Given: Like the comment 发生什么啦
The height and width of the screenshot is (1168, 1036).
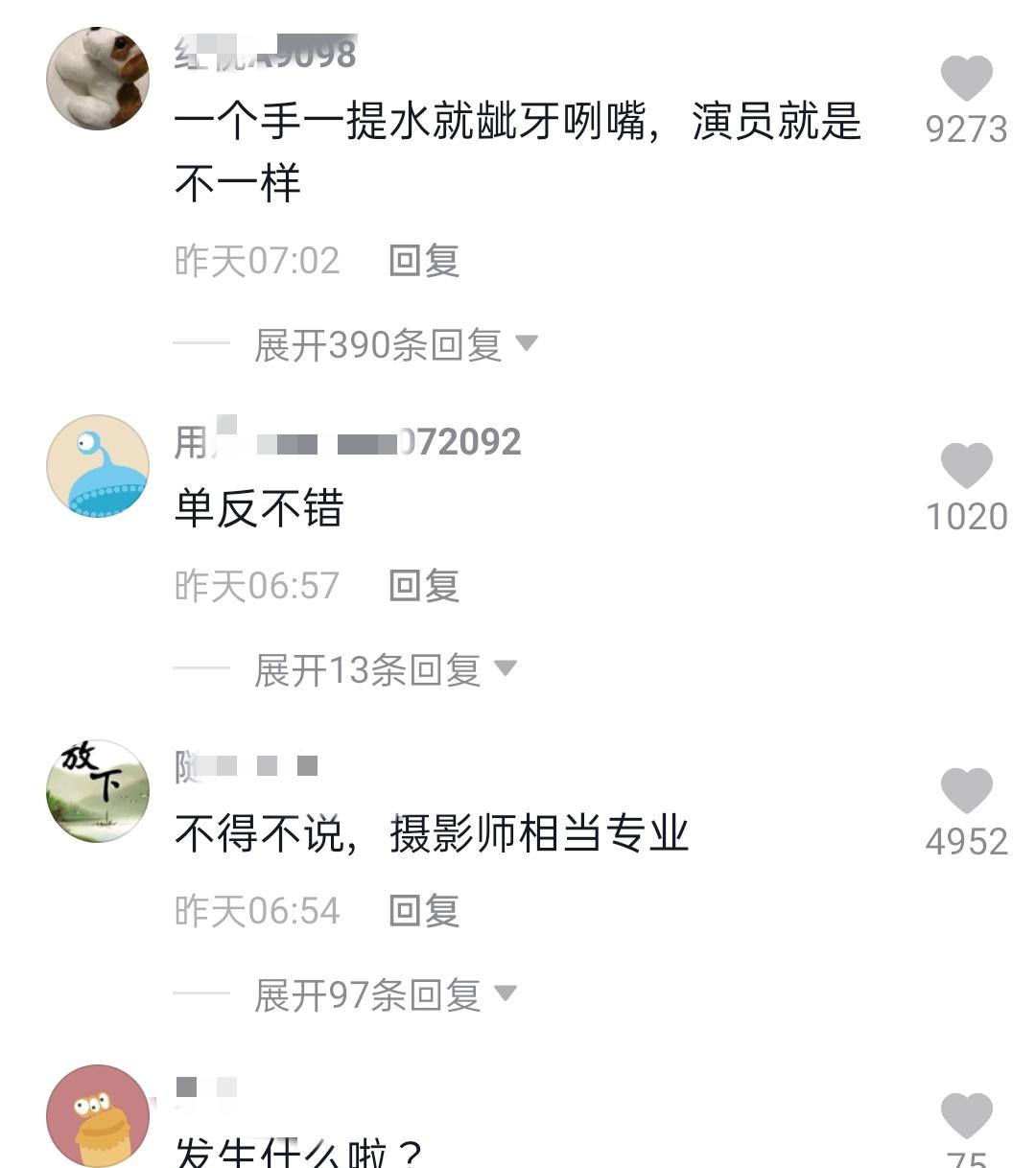Looking at the screenshot, I should tap(966, 1116).
